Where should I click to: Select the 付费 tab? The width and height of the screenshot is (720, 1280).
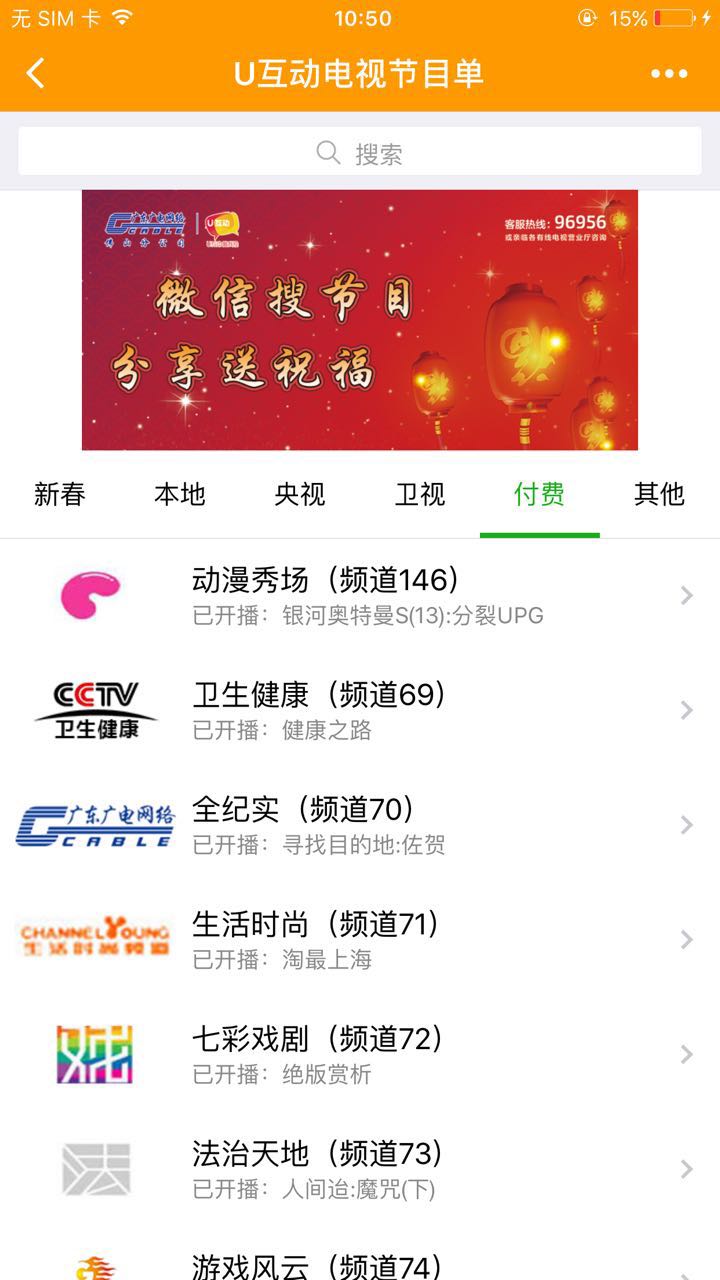click(x=540, y=494)
